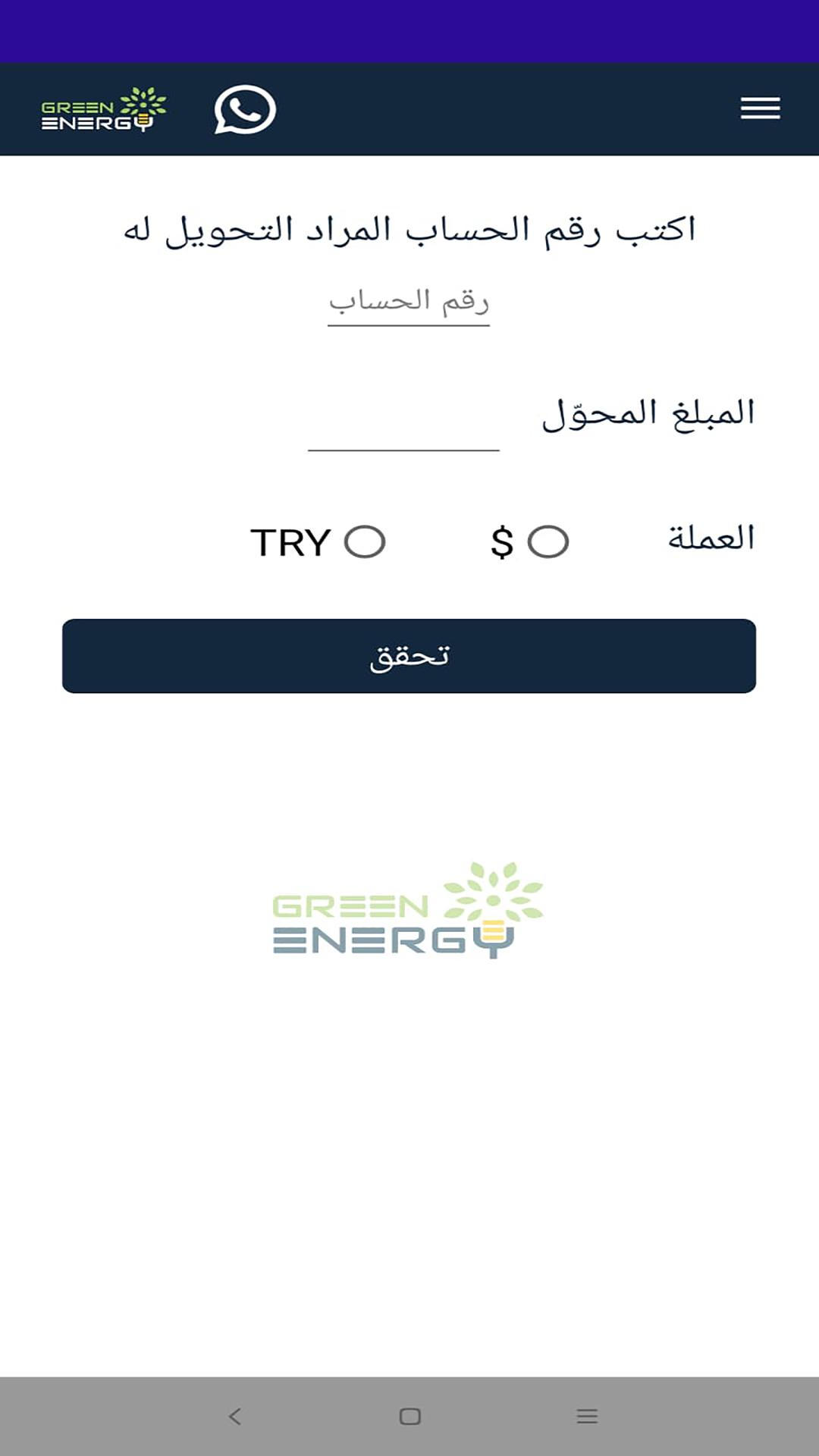Open the hamburger menu

(x=760, y=108)
